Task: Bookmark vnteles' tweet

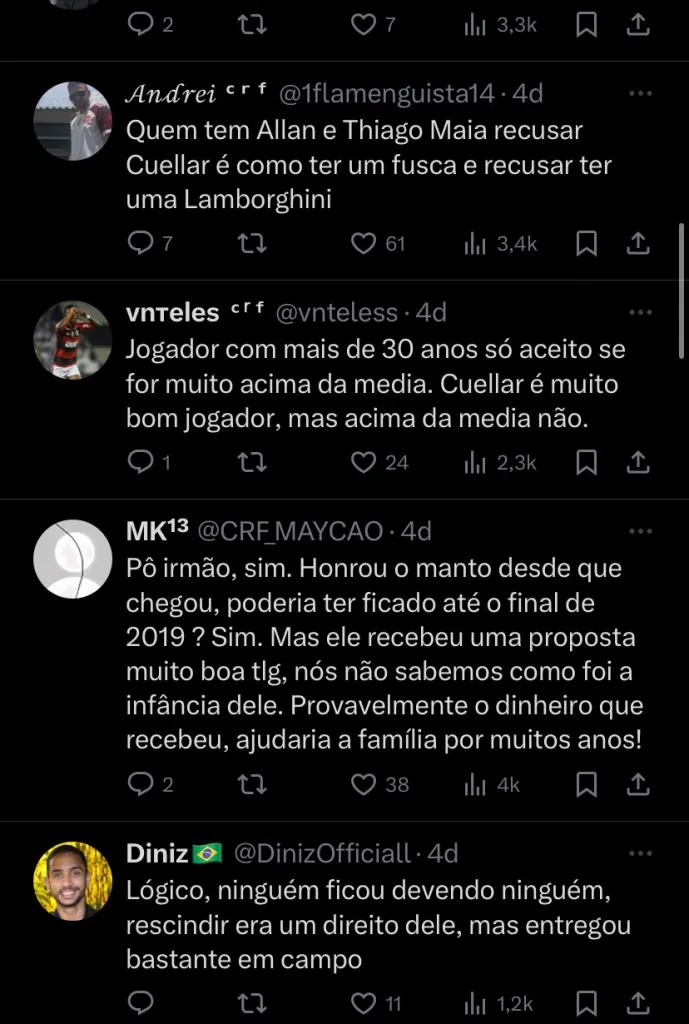Action: pos(588,462)
